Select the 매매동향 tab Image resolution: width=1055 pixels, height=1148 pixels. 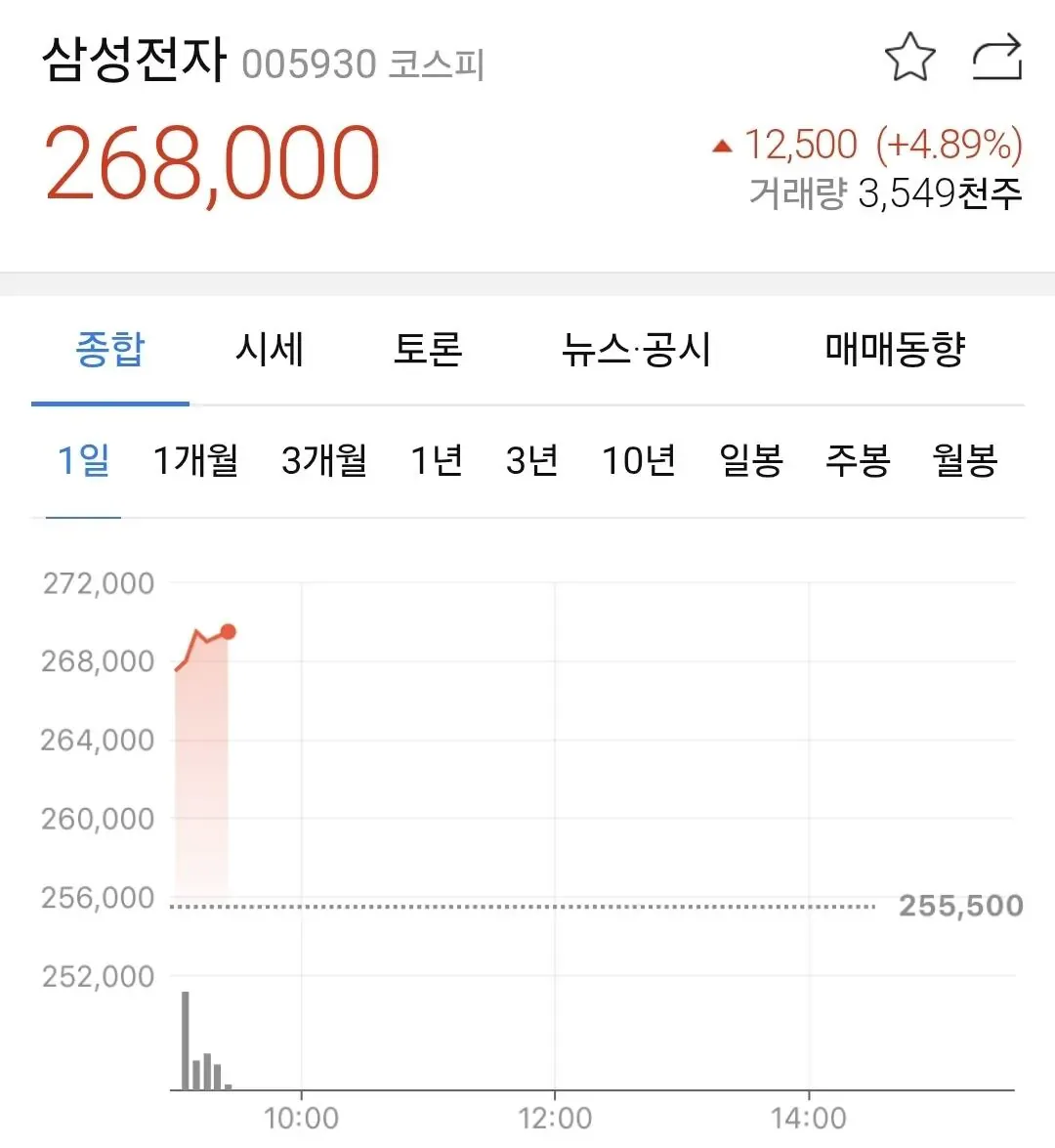(x=896, y=349)
